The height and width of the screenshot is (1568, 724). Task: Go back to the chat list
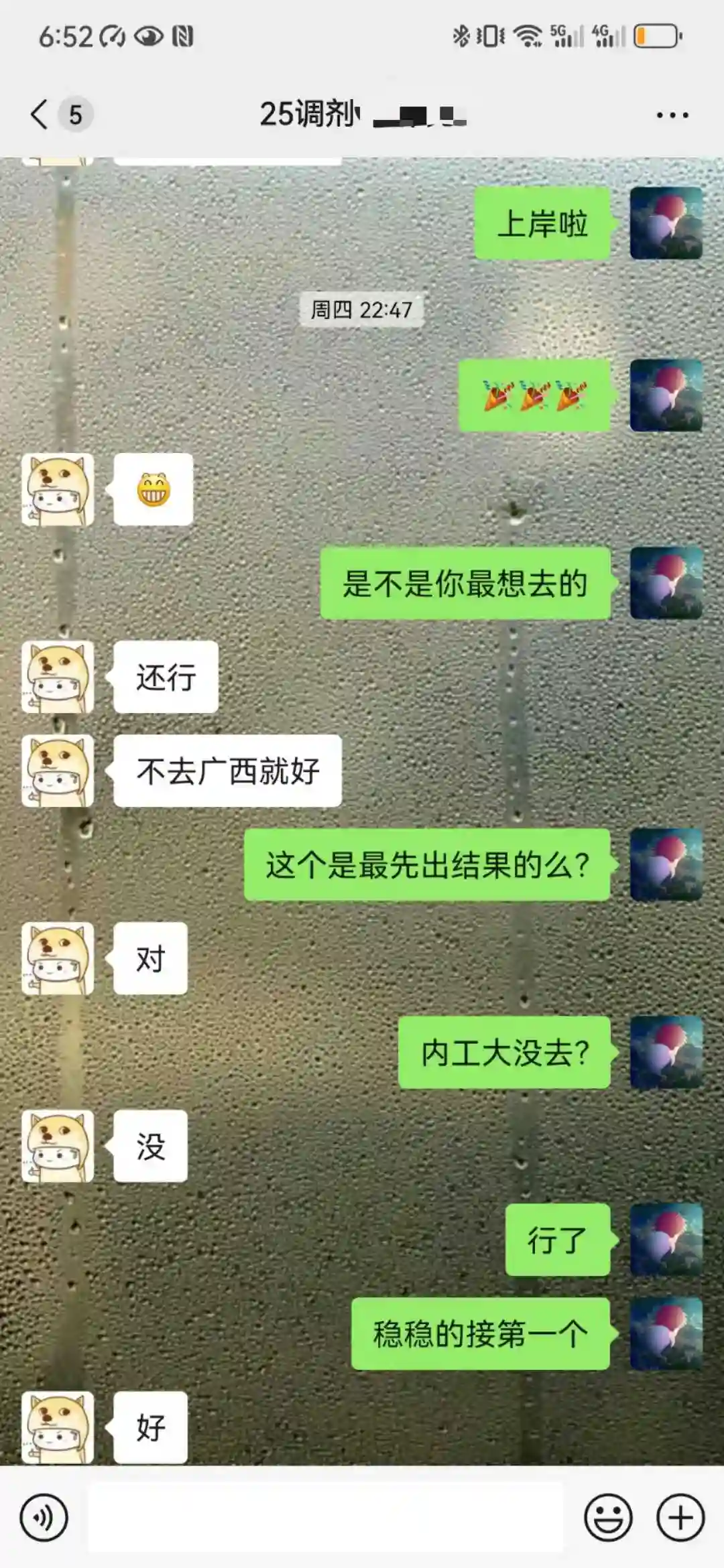40,114
